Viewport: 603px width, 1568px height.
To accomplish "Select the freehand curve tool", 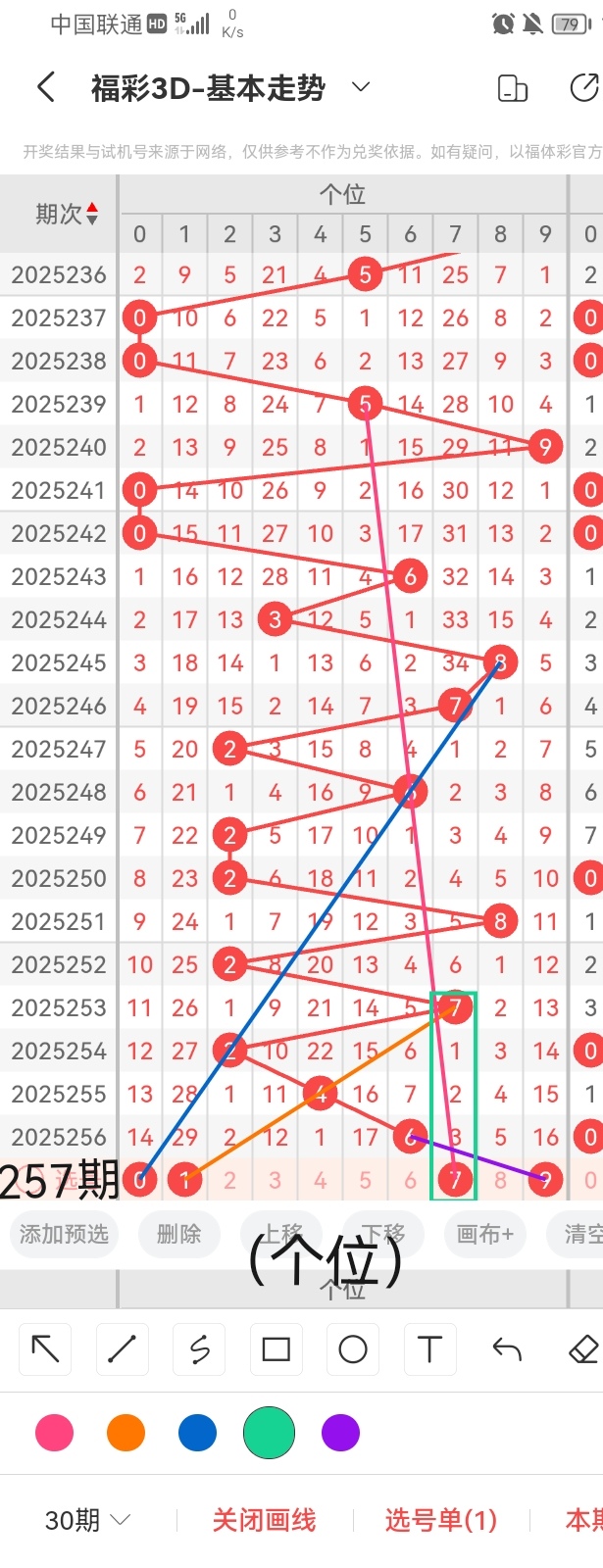I will point(199,1349).
